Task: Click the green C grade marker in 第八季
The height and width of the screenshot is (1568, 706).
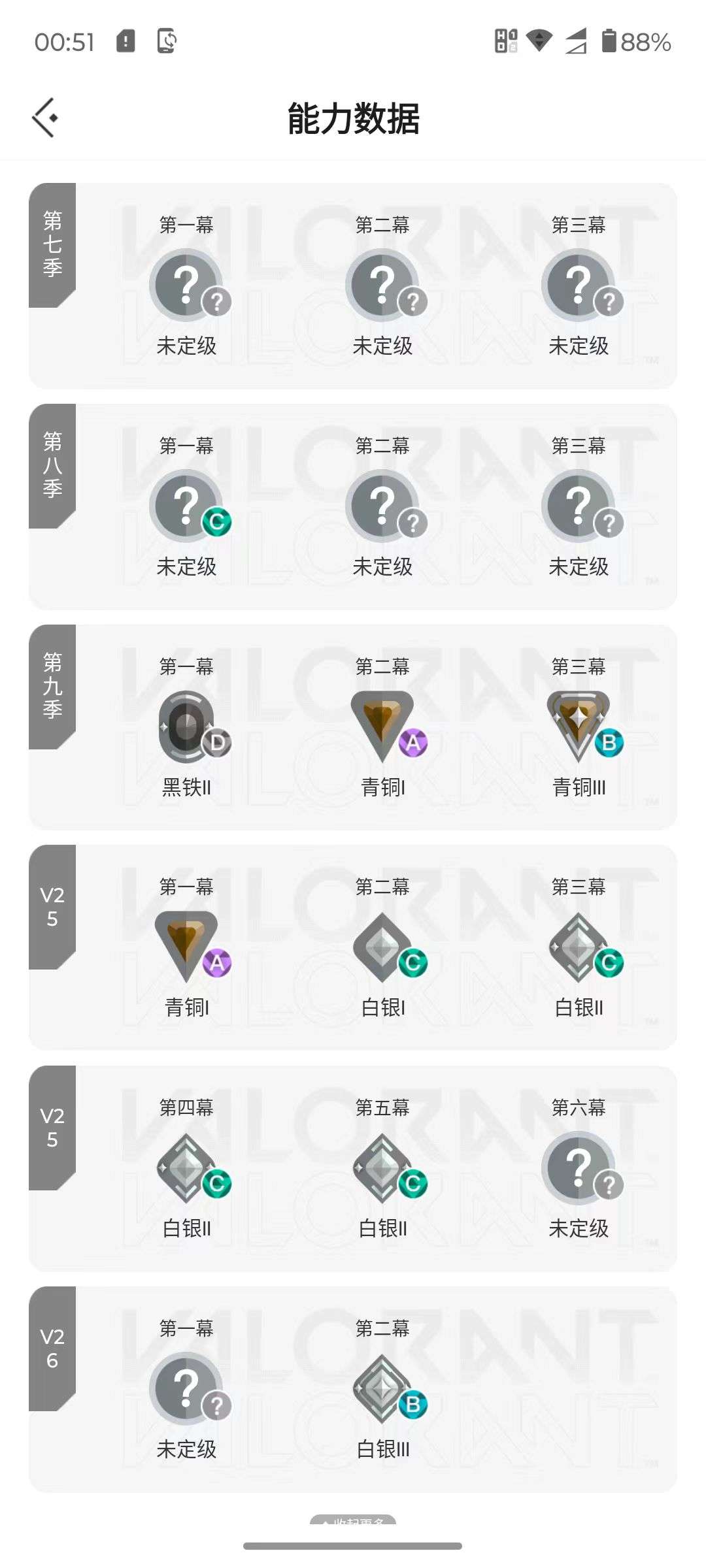Action: [x=218, y=521]
